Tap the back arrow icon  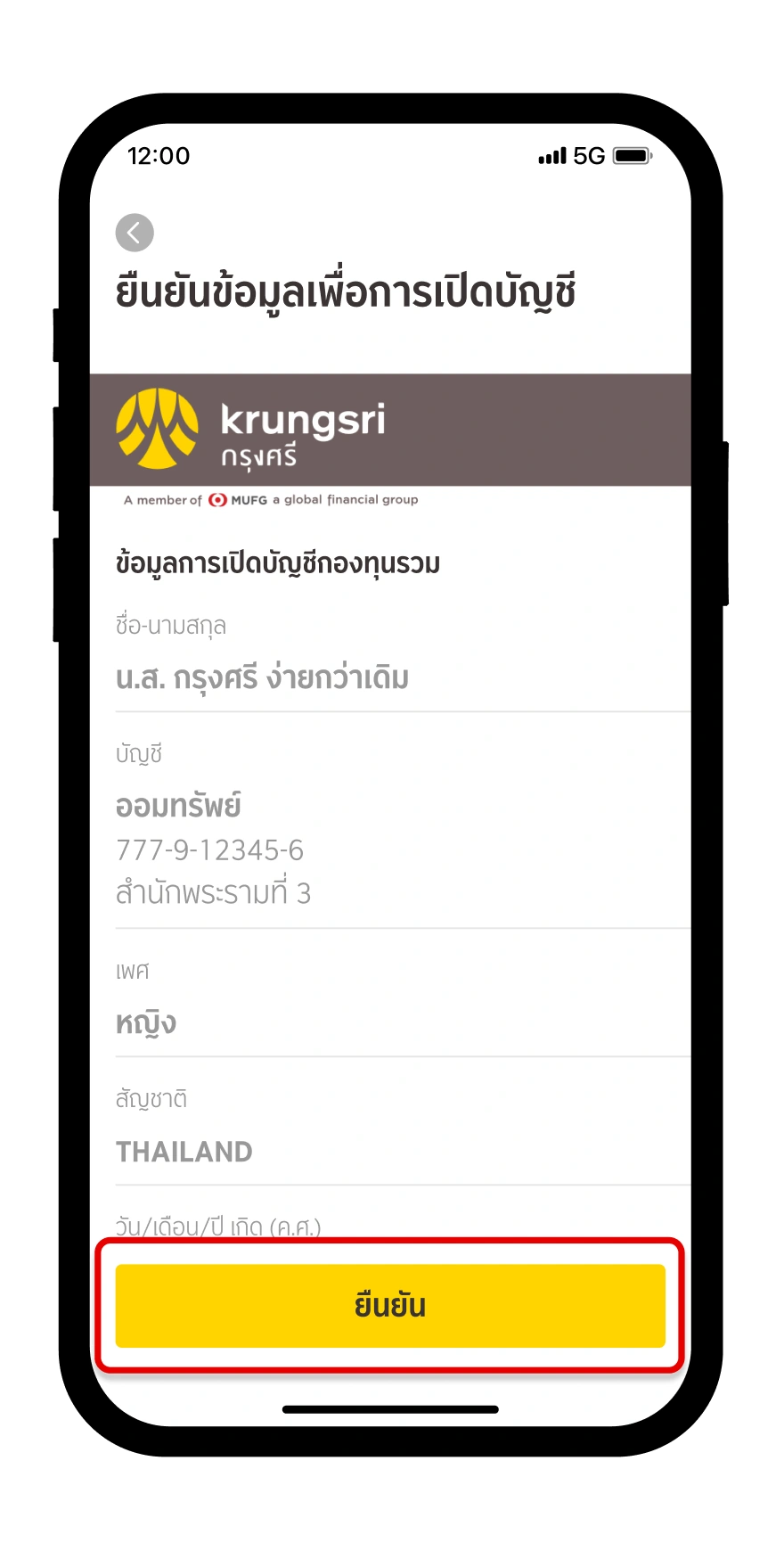(x=134, y=232)
